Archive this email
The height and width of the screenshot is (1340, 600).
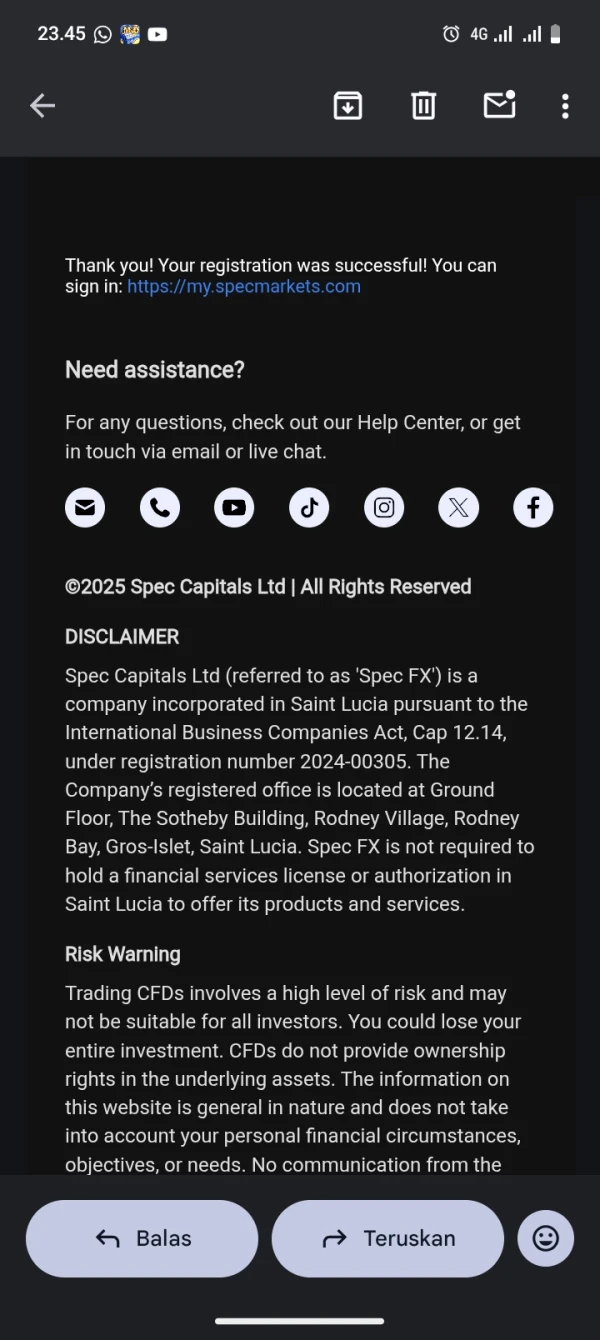tap(347, 105)
